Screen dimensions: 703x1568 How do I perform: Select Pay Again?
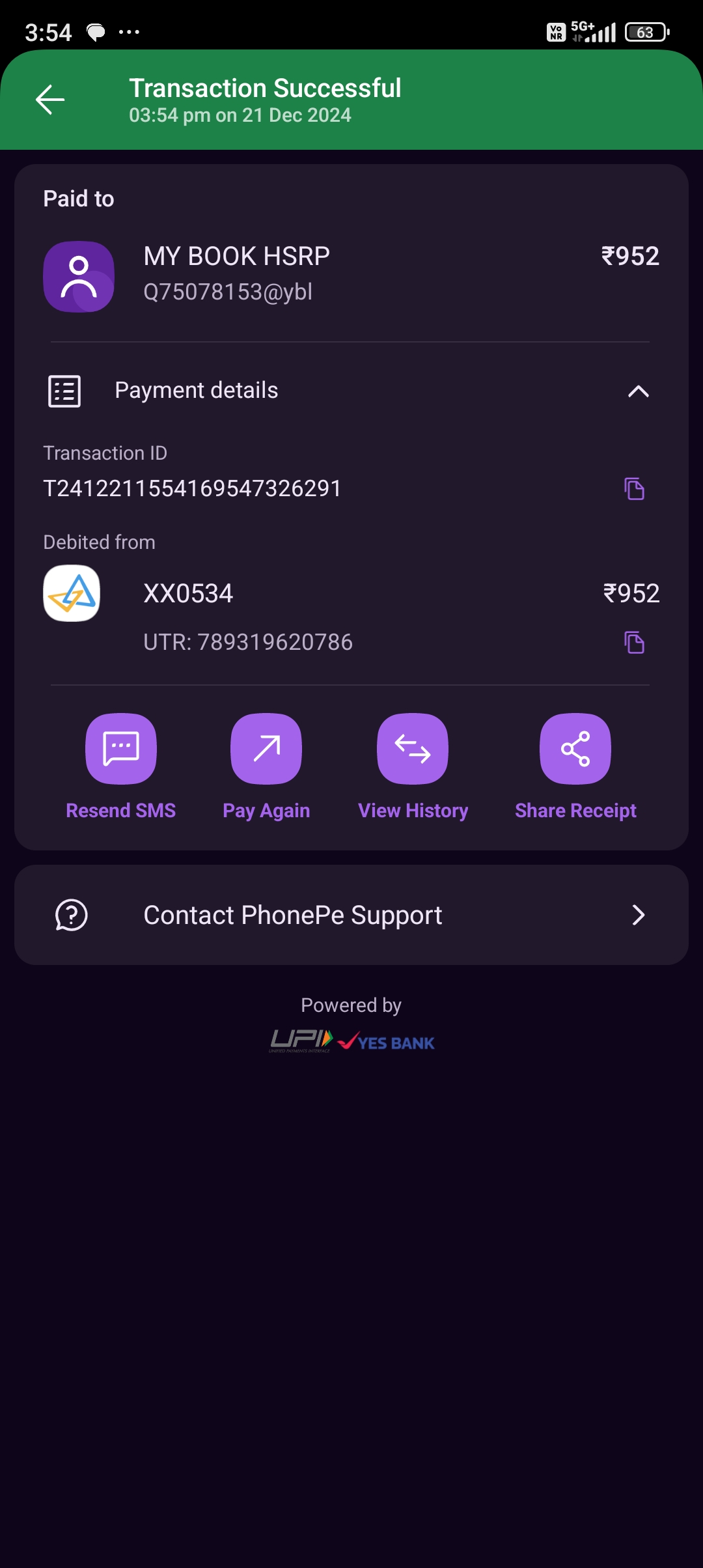(x=266, y=749)
